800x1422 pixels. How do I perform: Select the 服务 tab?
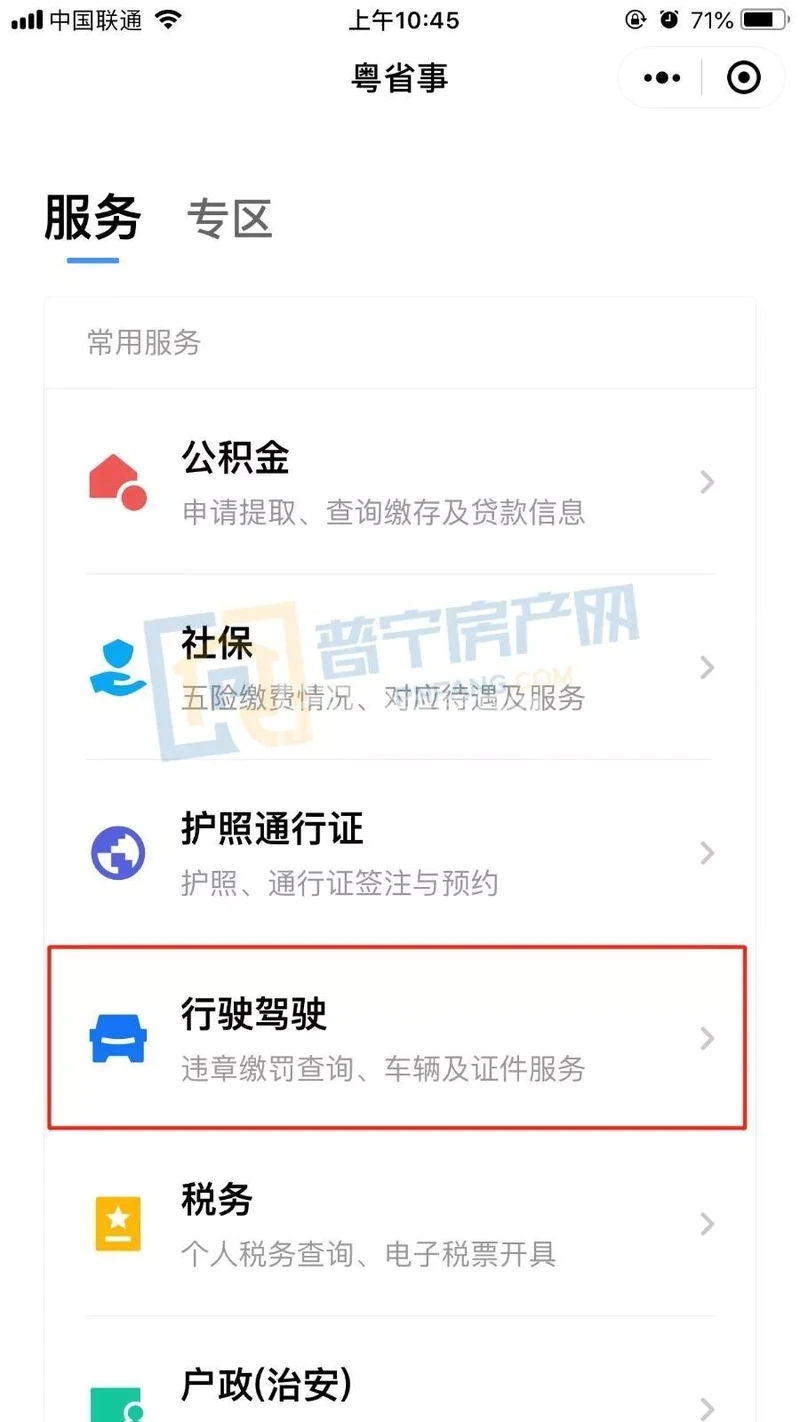[x=93, y=217]
